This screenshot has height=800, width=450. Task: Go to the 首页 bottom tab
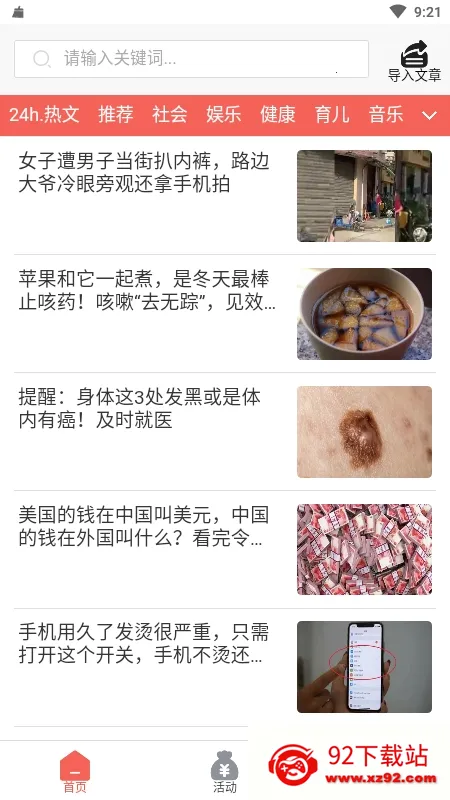(75, 771)
